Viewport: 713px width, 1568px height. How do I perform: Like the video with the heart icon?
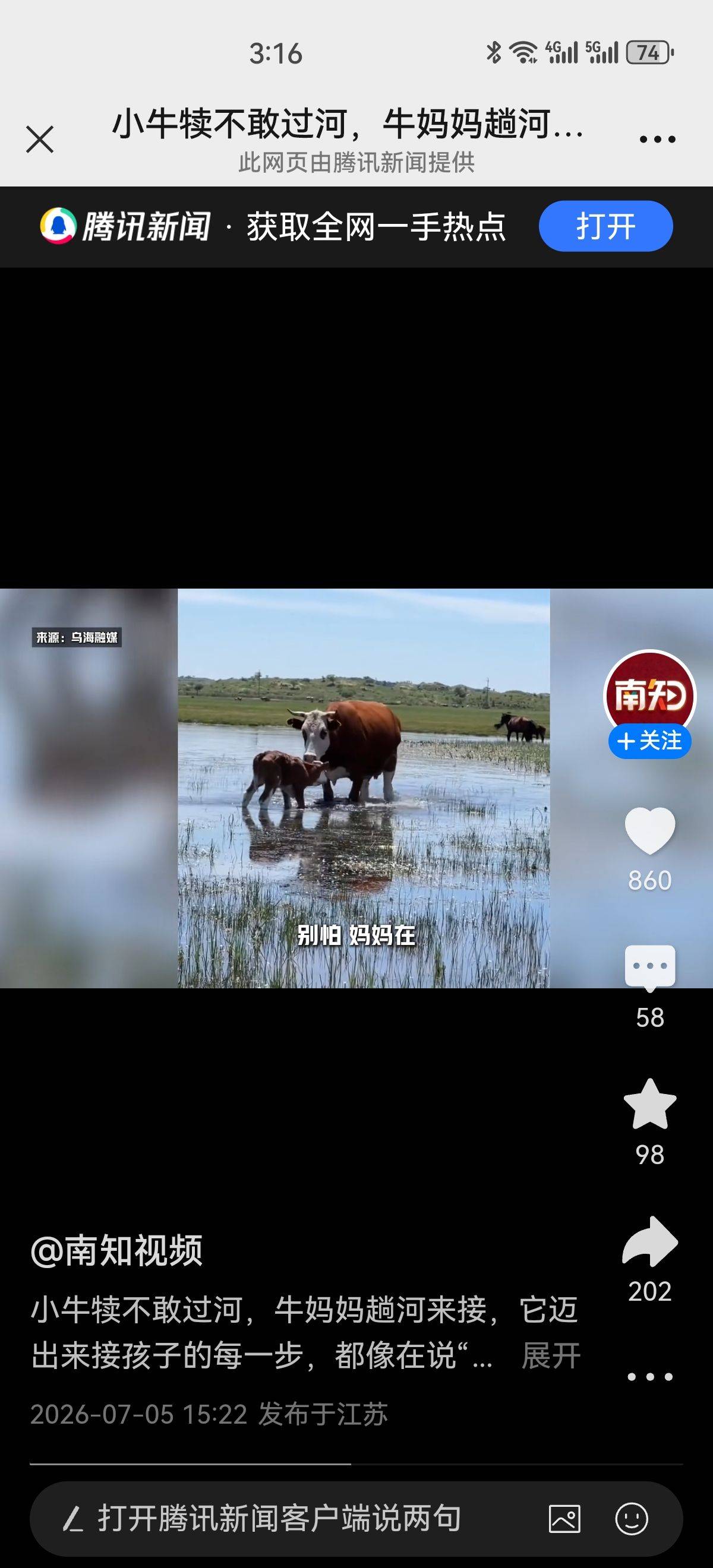(x=649, y=831)
